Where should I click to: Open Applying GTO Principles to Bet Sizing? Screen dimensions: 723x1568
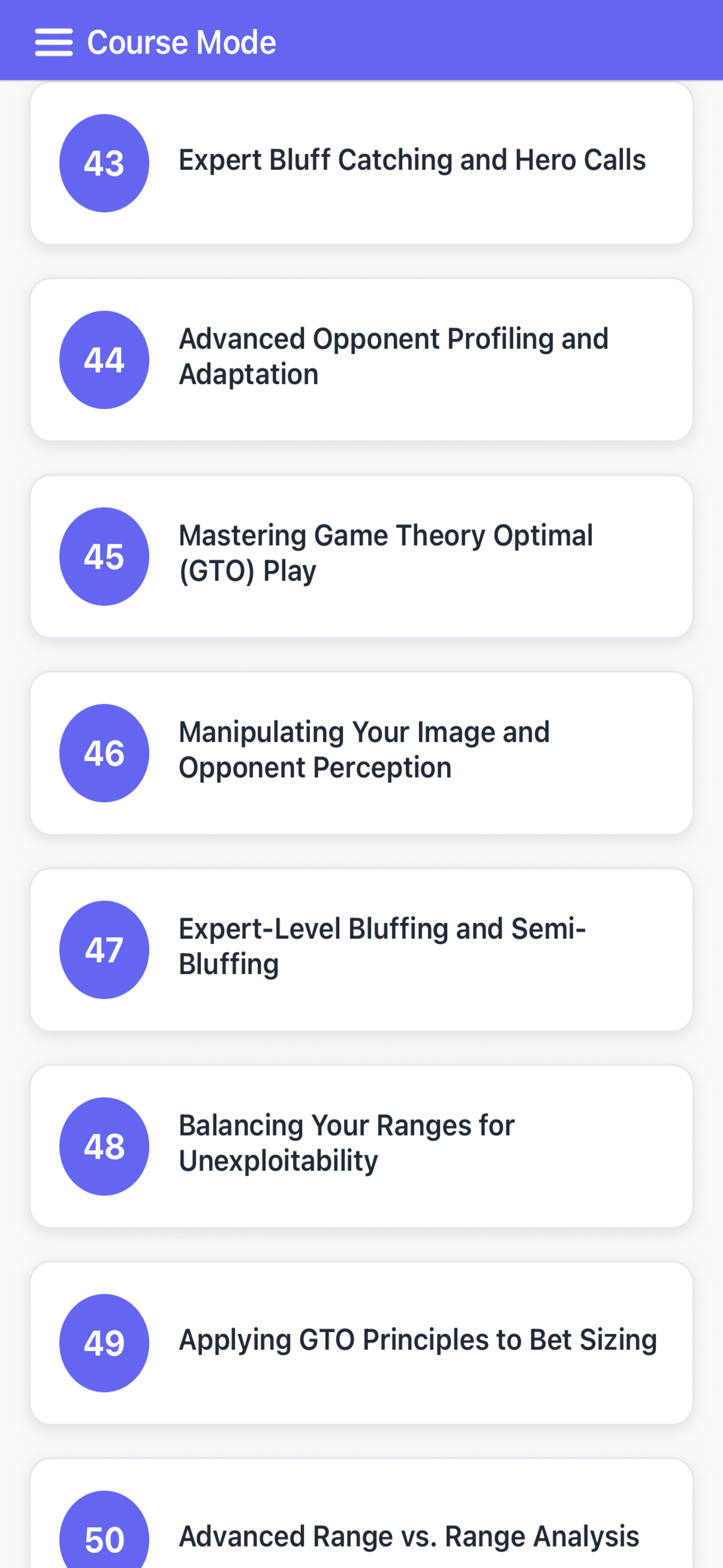pos(418,1340)
